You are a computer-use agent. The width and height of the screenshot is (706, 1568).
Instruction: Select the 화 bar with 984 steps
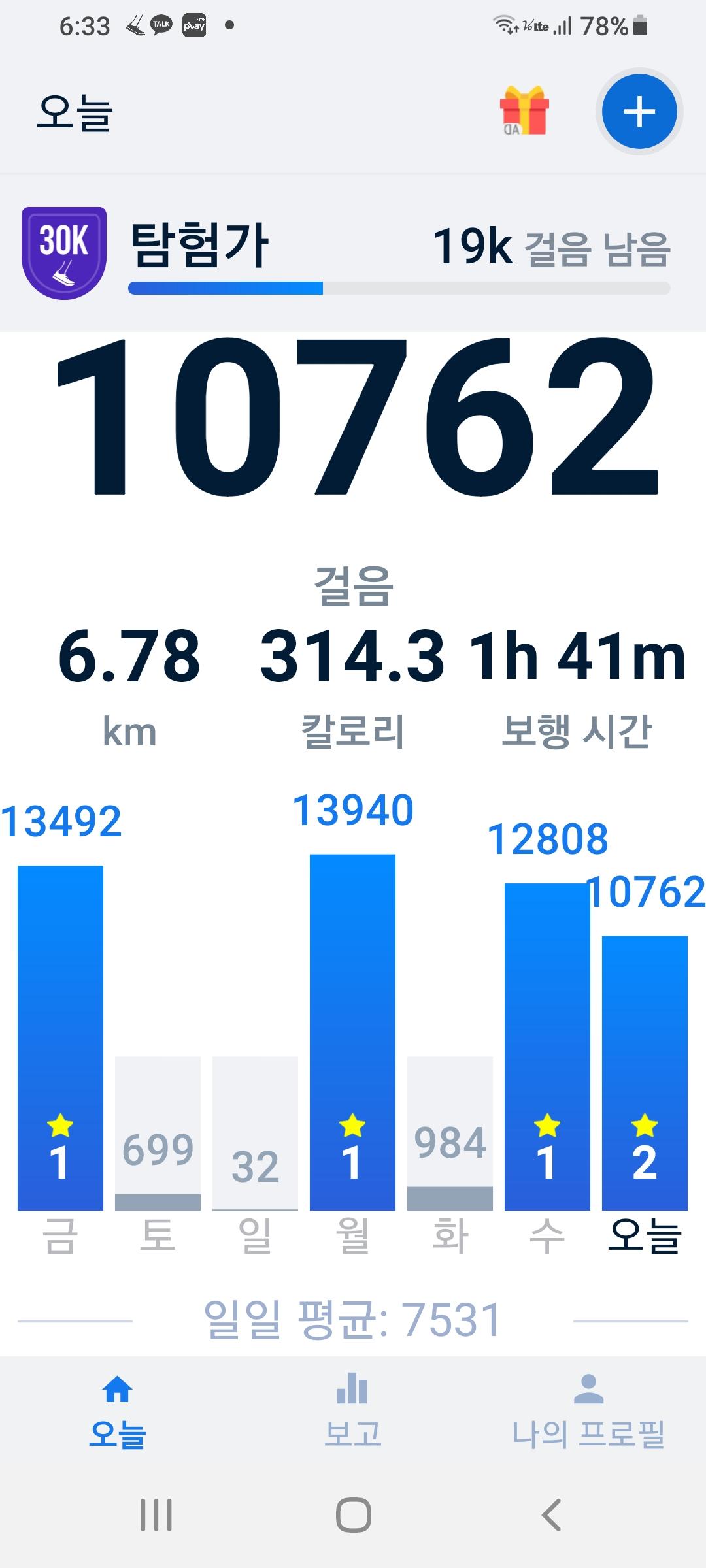coord(450,1133)
